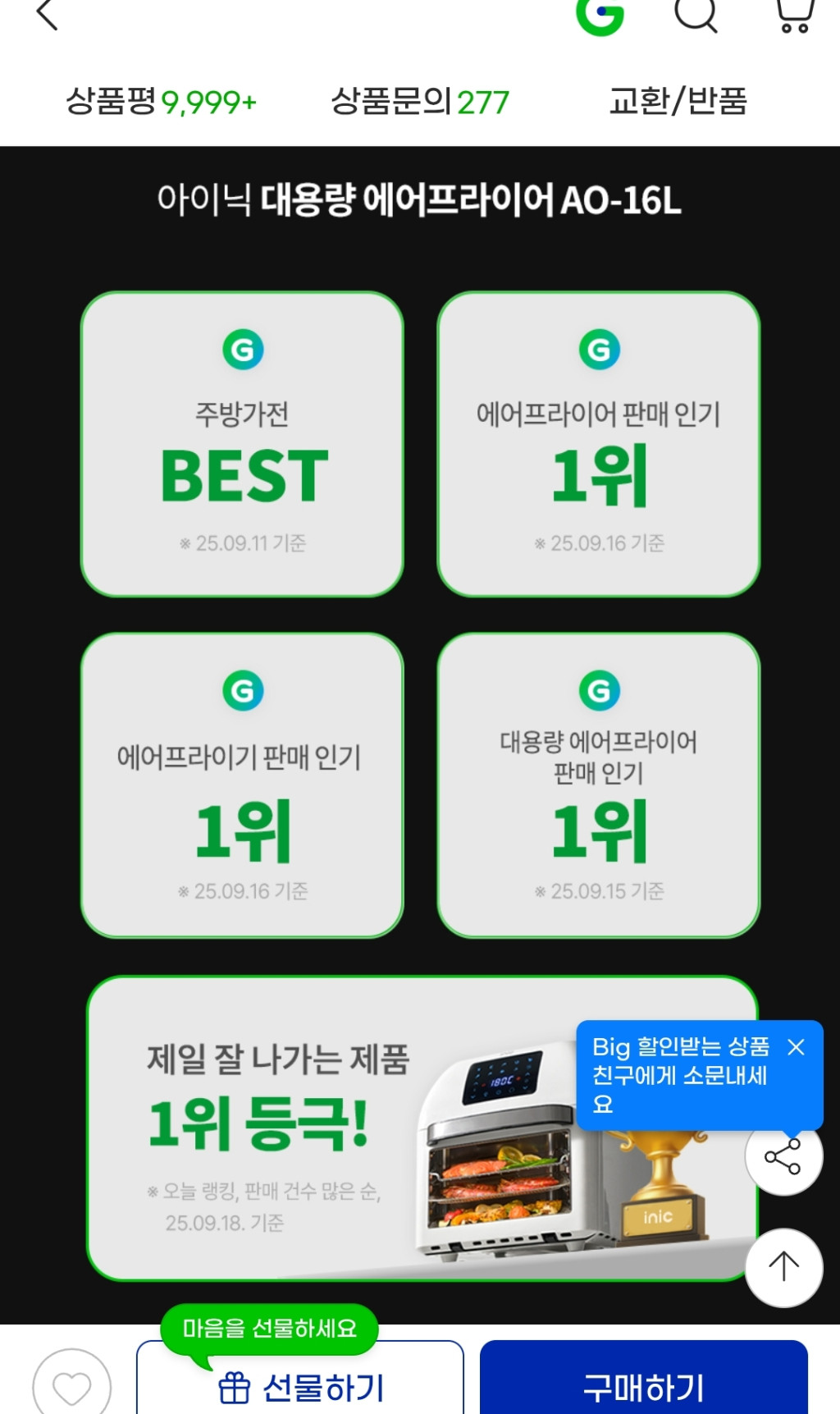The image size is (840, 1414).
Task: Switch to the 상품평 reviews tab
Action: (x=161, y=103)
